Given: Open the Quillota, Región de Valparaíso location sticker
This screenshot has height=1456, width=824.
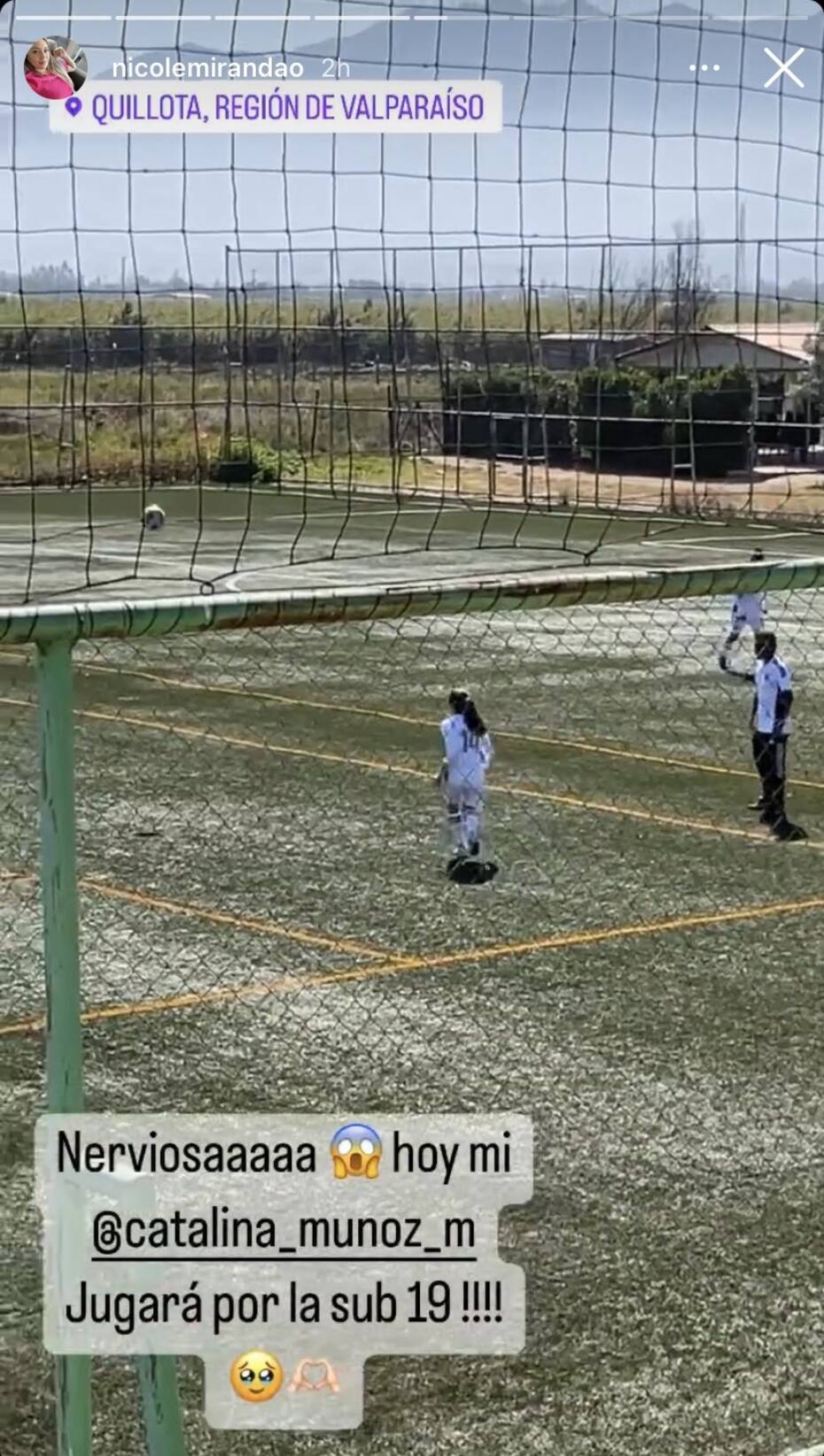Looking at the screenshot, I should (x=276, y=108).
